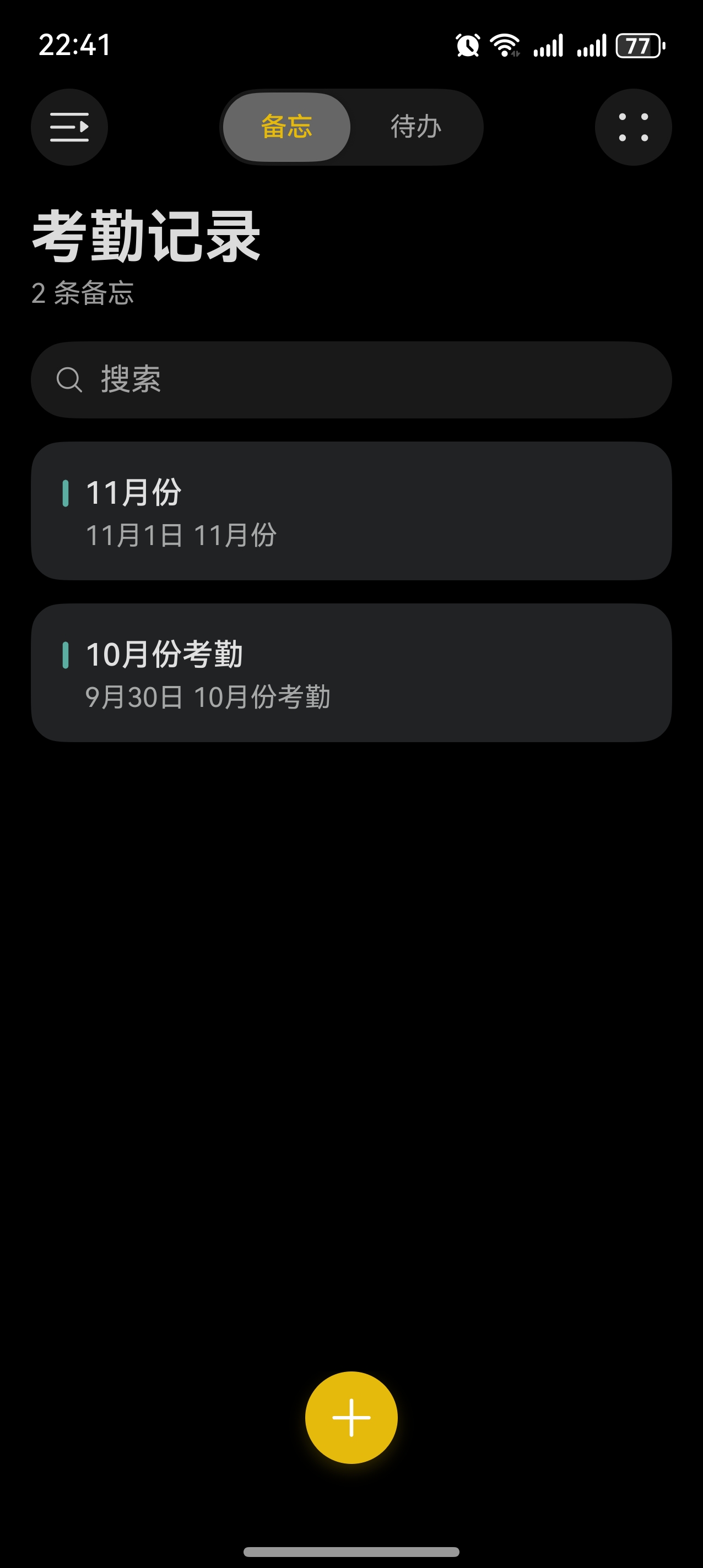Image resolution: width=703 pixels, height=1568 pixels.
Task: Tap the battery indicator showing 77
Action: [637, 45]
